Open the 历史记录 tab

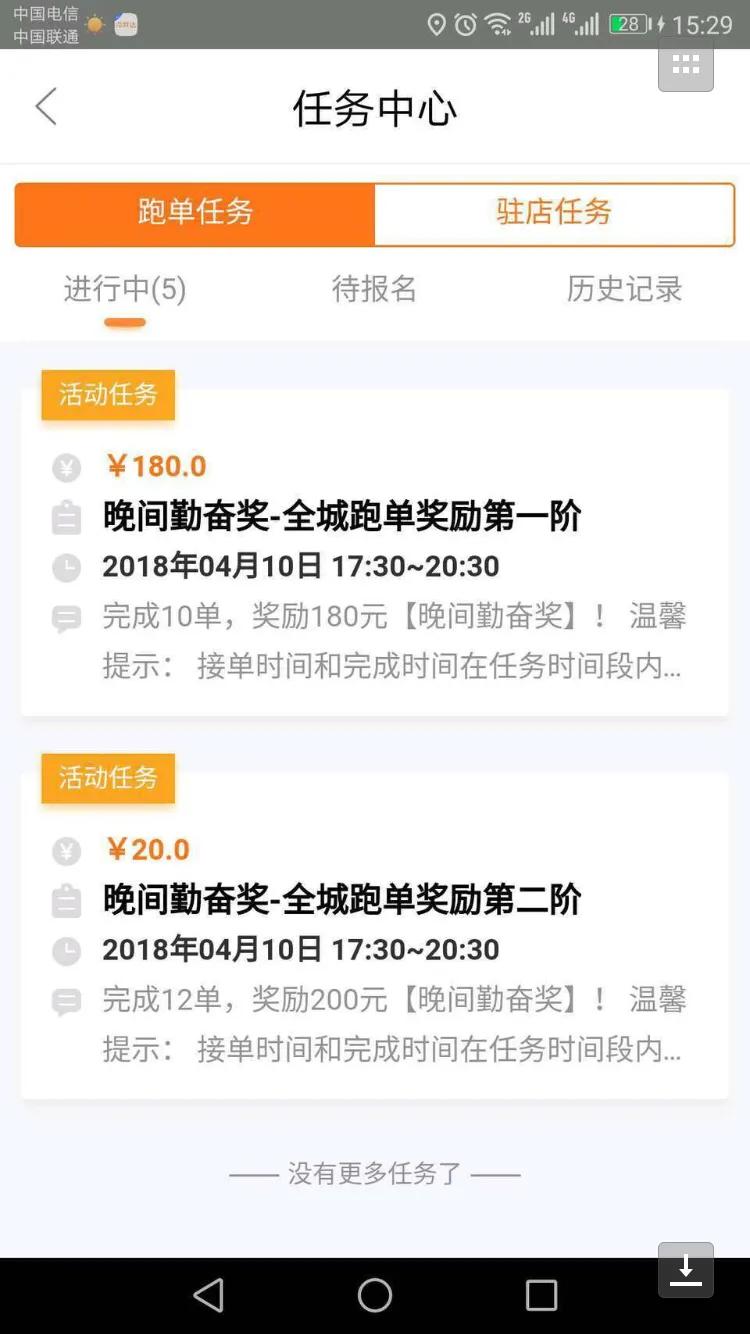624,290
